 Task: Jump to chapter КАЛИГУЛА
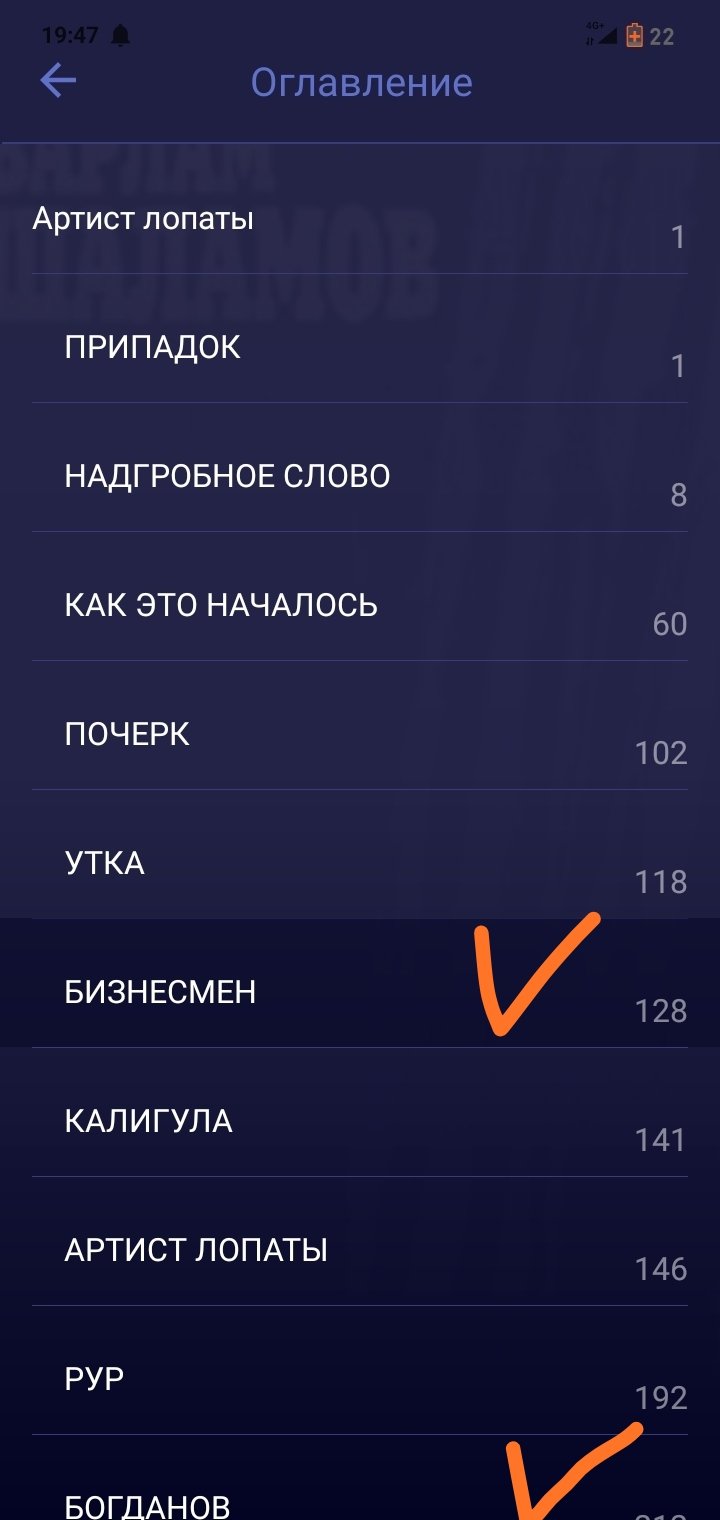[x=360, y=1113]
